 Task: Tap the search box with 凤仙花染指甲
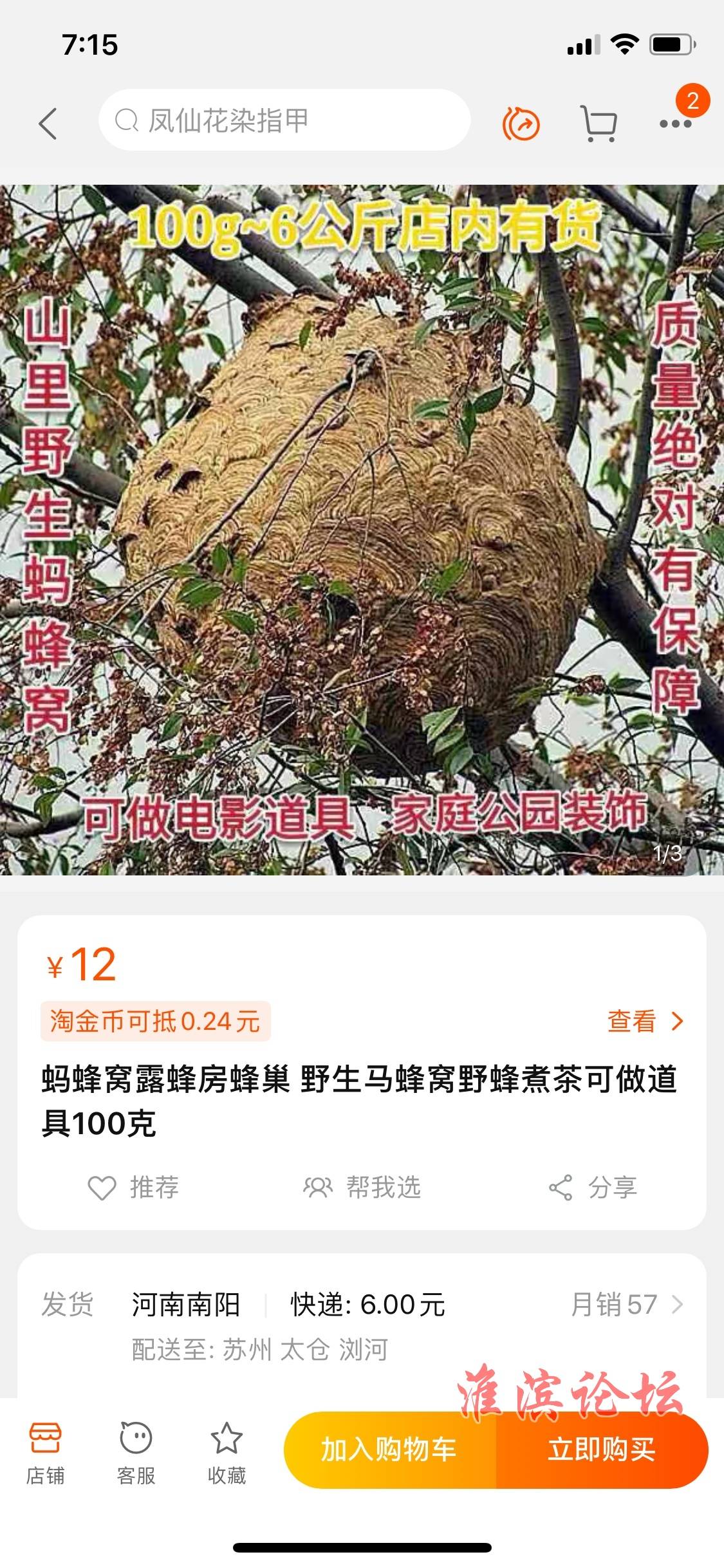click(284, 120)
